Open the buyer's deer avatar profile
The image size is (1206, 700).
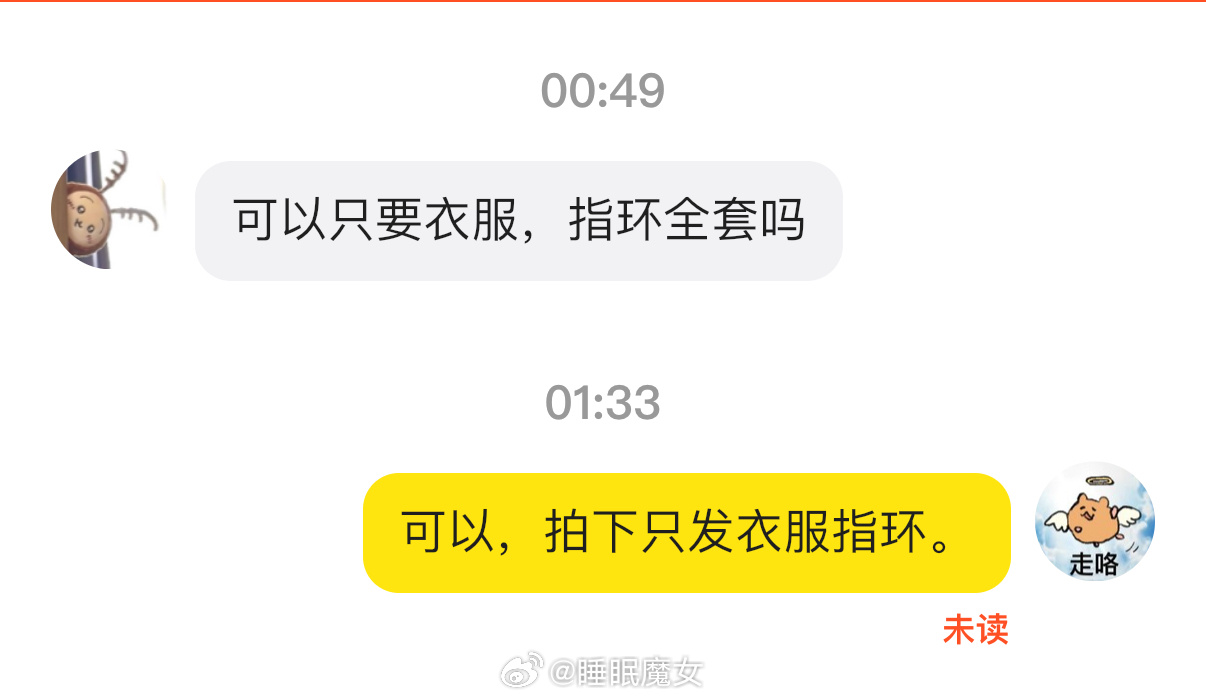point(108,210)
